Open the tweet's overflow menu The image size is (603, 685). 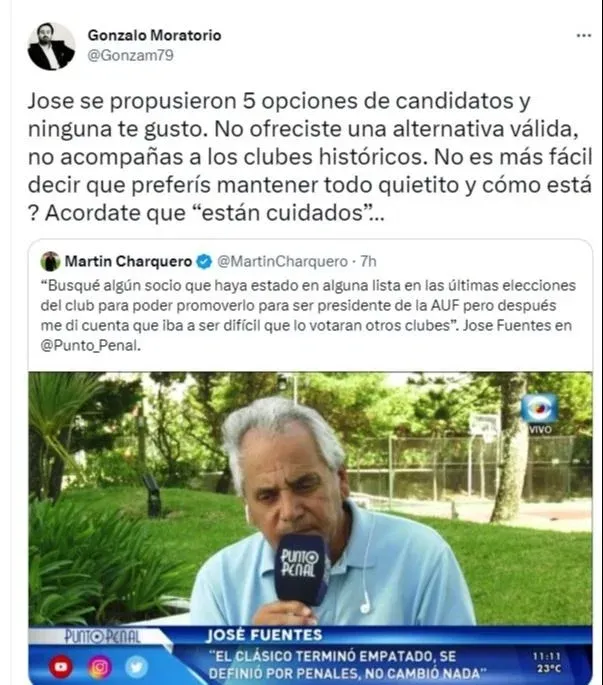tap(583, 35)
